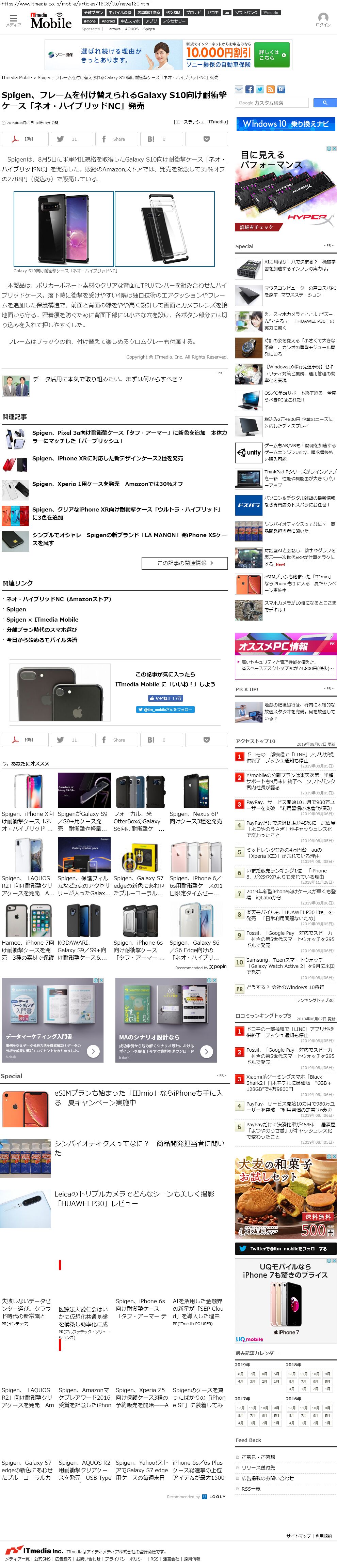Open recommended article Spigen、Nexus 6P向けケース3種を発売
This screenshot has height=1568, width=337.
click(196, 817)
